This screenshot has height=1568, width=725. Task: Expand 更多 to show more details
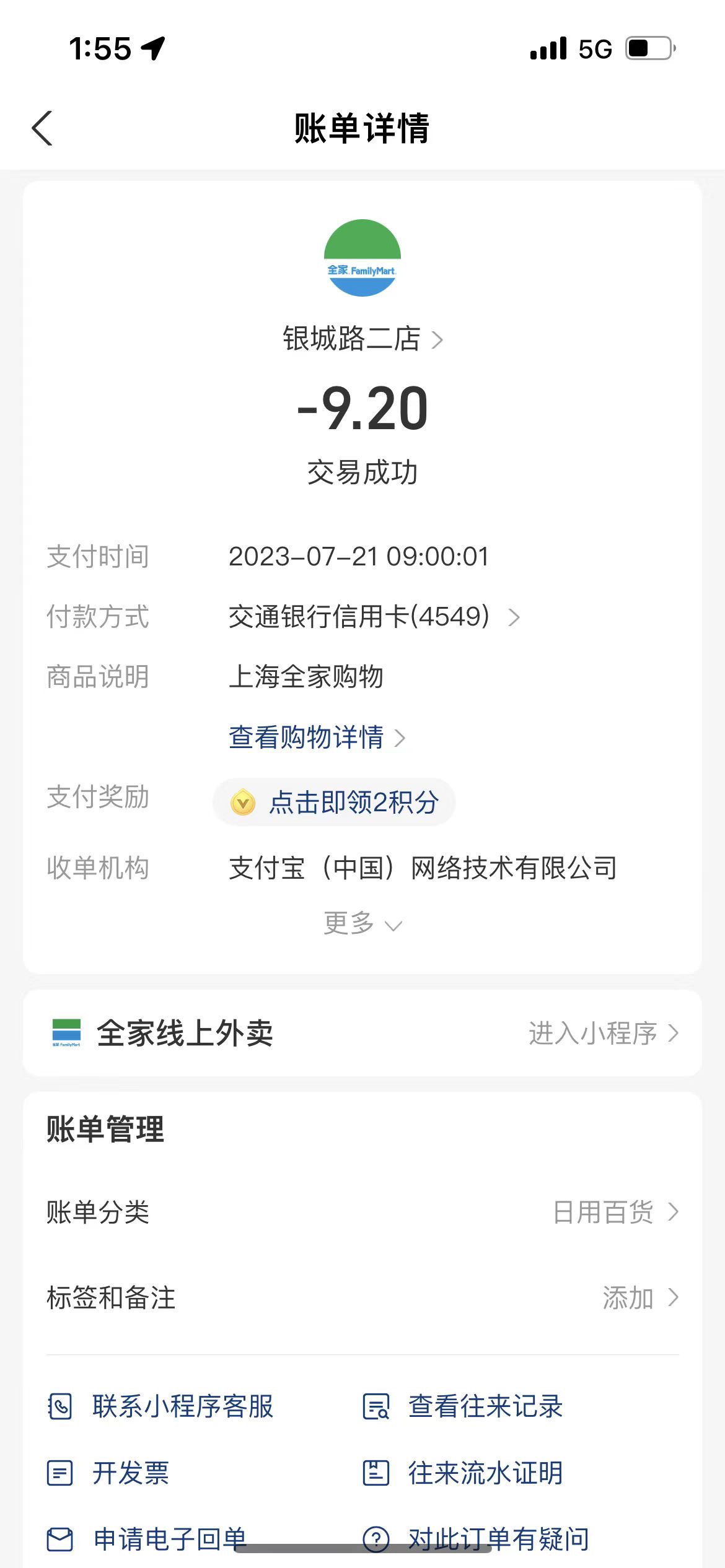(362, 923)
